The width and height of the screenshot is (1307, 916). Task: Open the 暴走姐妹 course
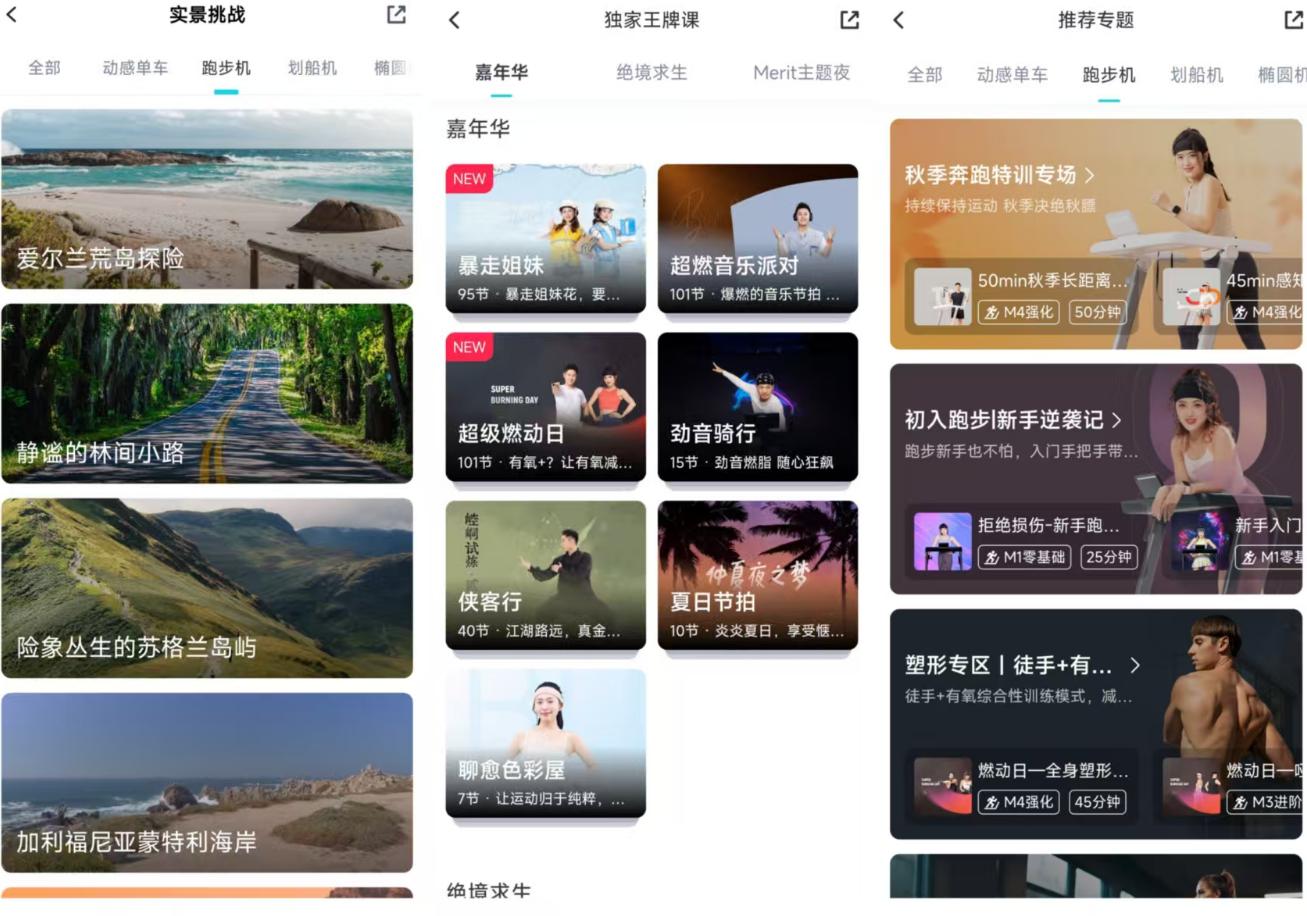(545, 238)
